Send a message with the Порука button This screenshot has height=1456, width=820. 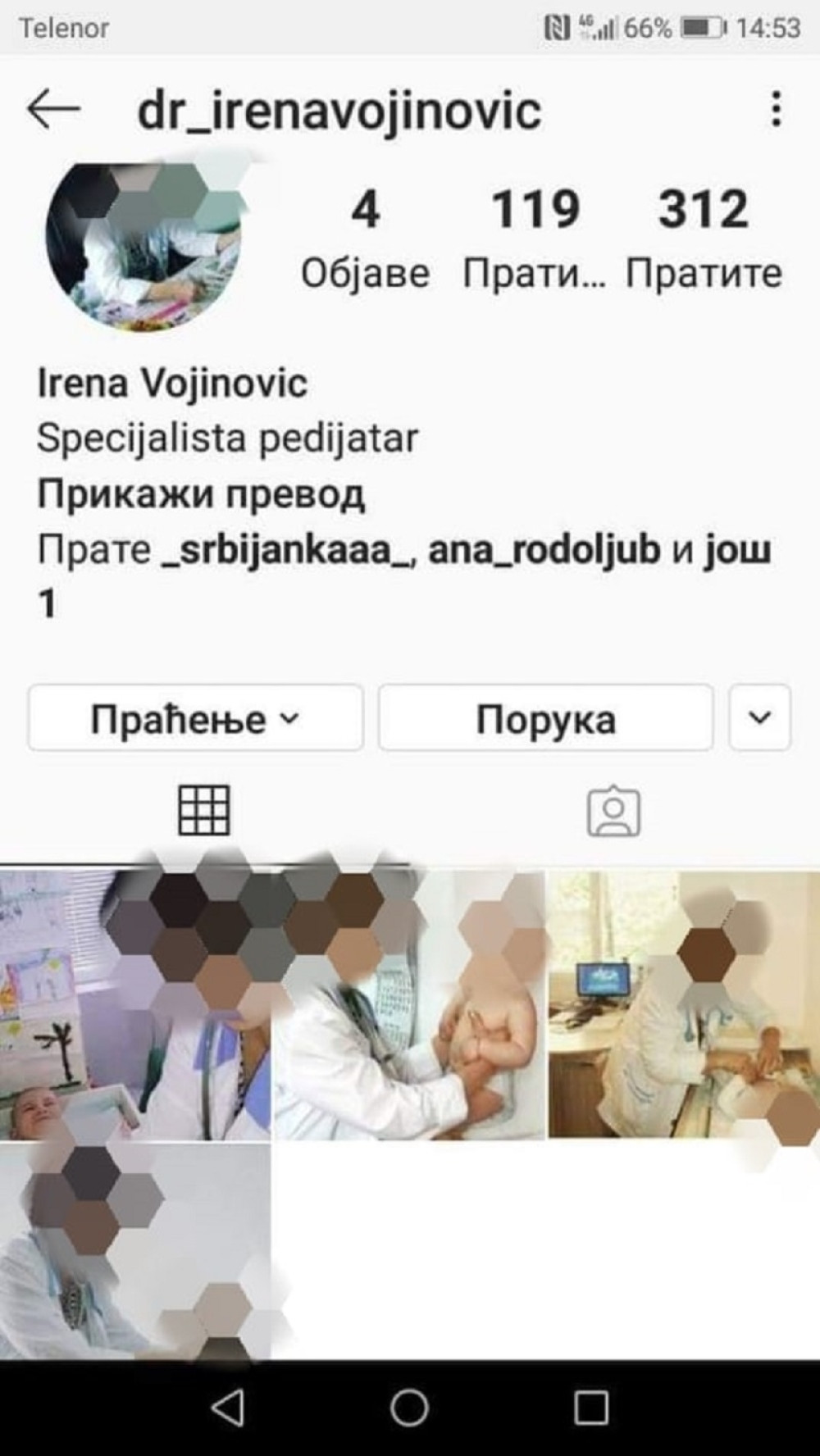545,719
